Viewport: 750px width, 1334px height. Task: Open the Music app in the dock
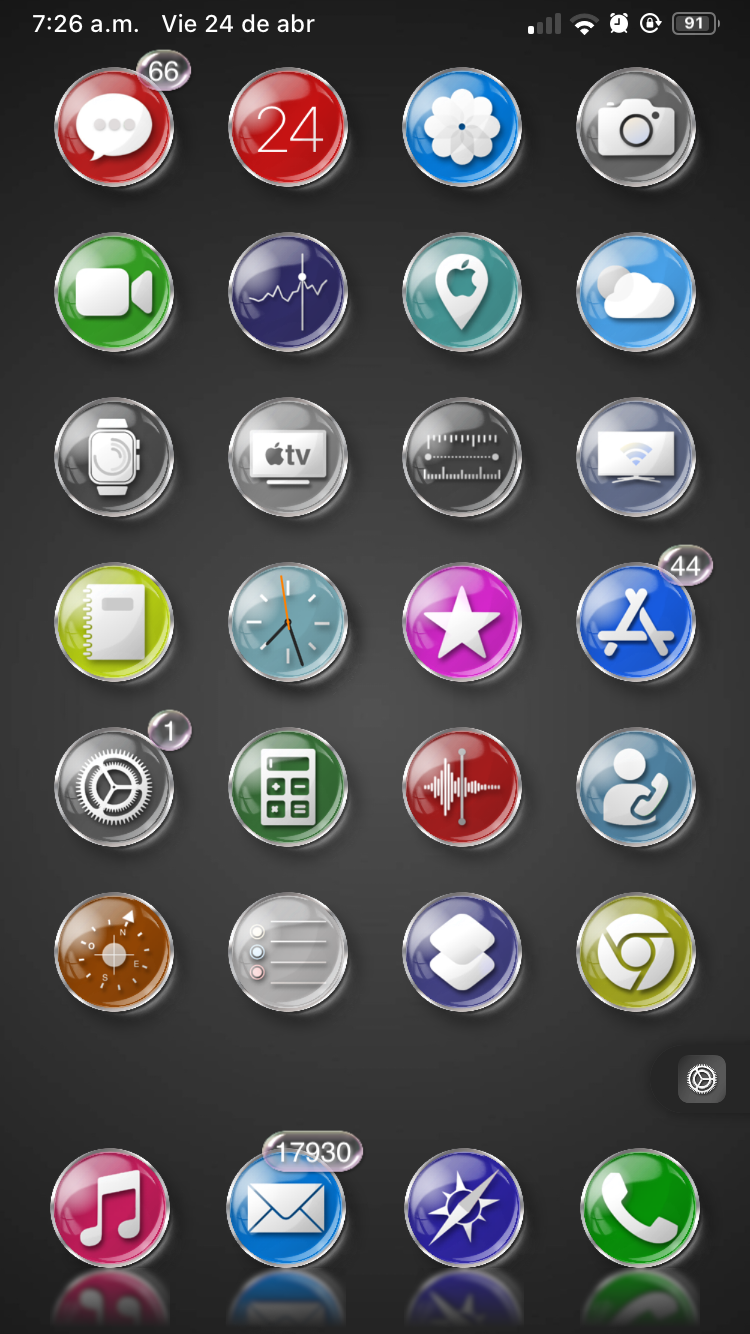point(110,1208)
